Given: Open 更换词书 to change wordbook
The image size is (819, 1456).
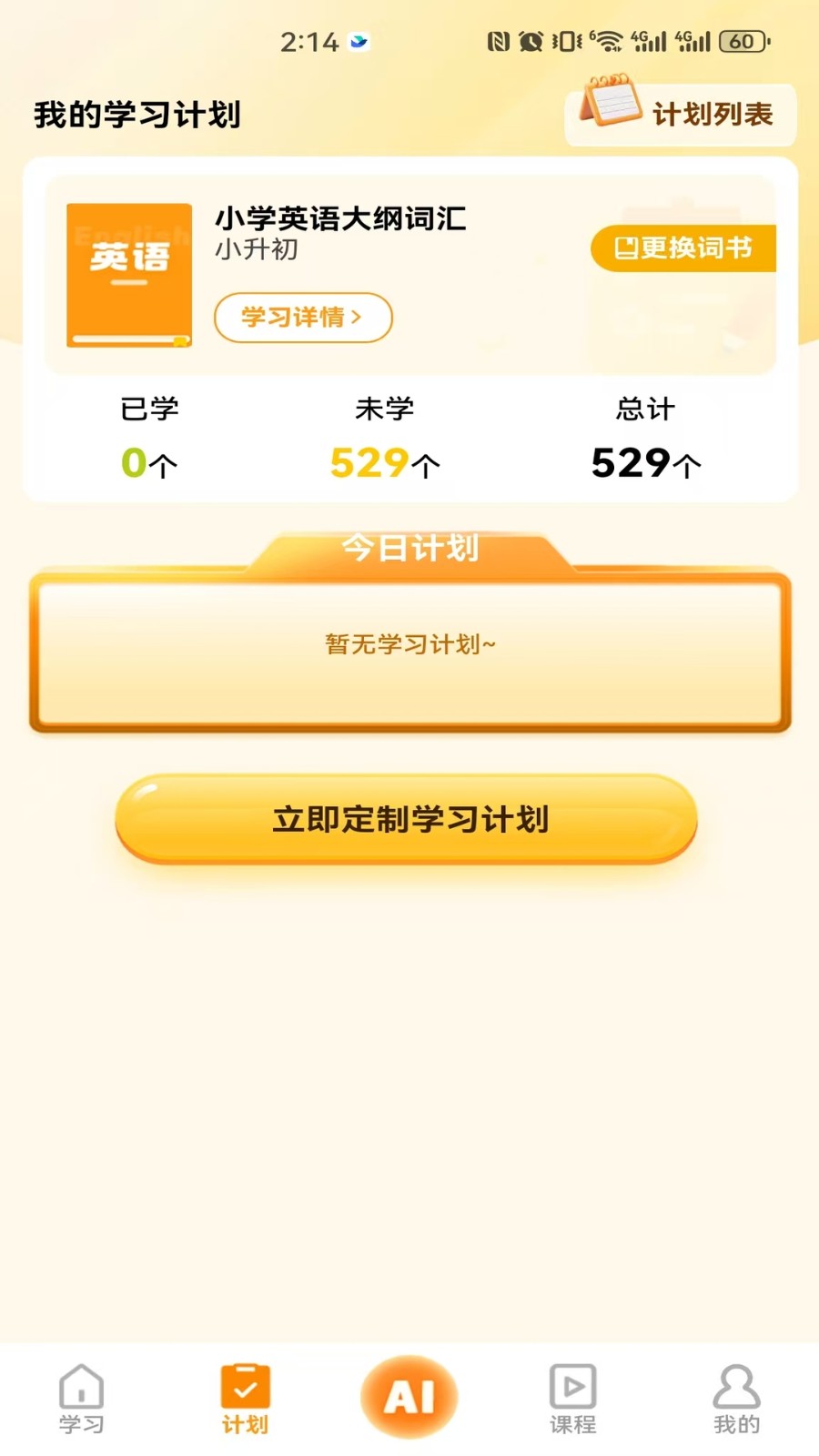Looking at the screenshot, I should click(682, 248).
